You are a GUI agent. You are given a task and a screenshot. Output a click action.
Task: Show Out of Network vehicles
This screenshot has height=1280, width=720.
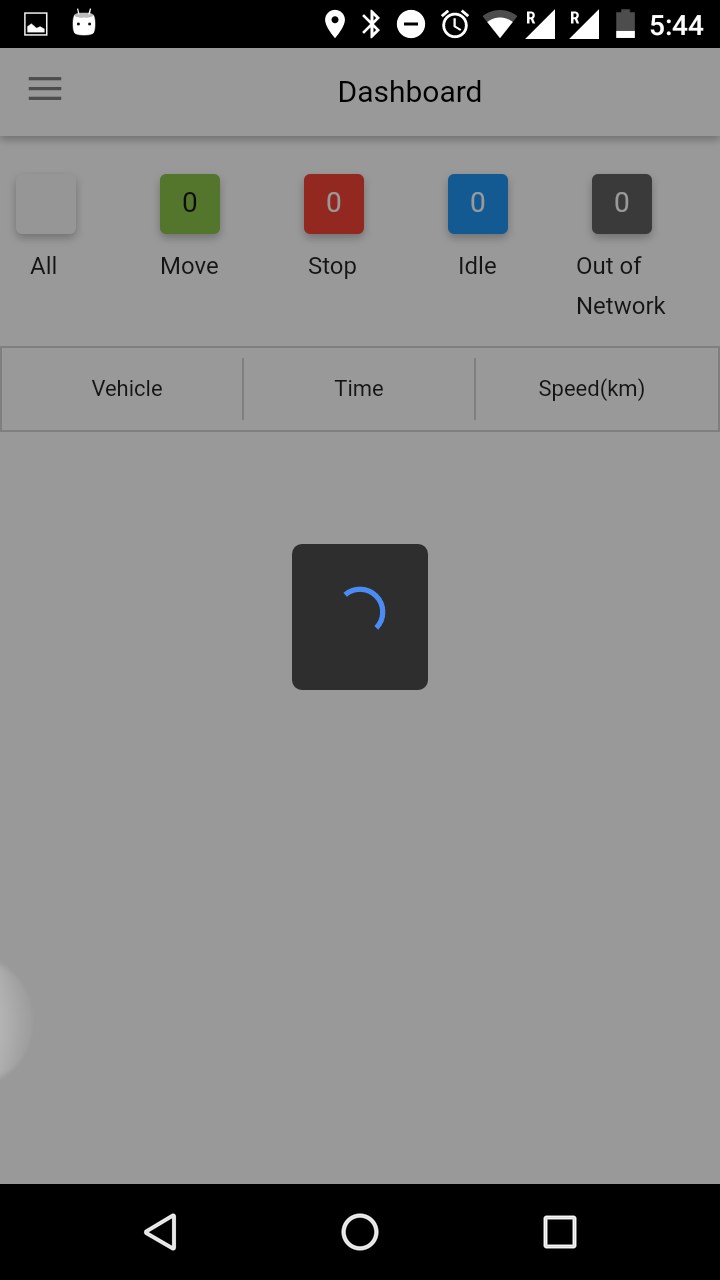coord(622,205)
